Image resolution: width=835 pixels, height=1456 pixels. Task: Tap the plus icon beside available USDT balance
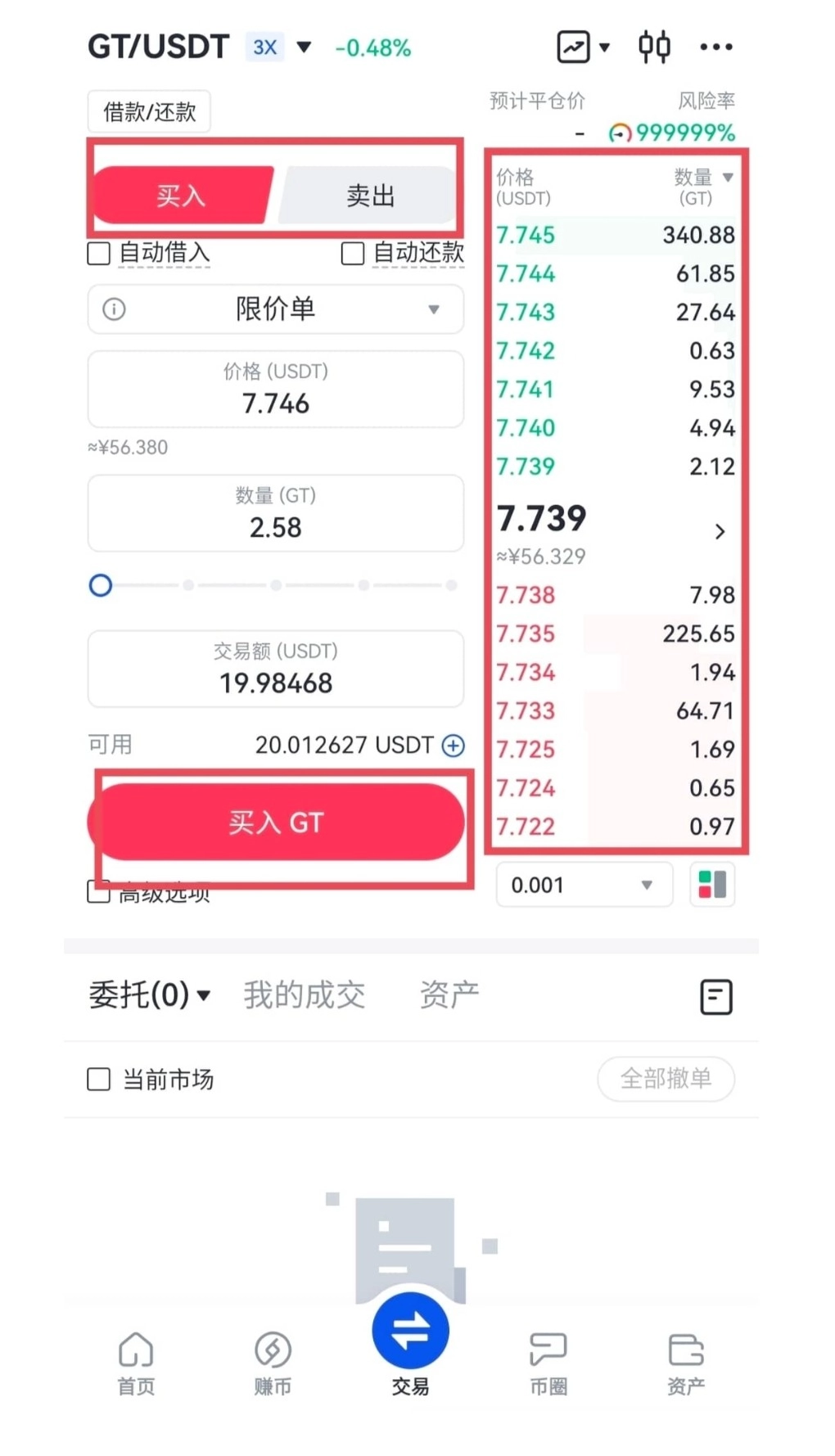pos(452,746)
